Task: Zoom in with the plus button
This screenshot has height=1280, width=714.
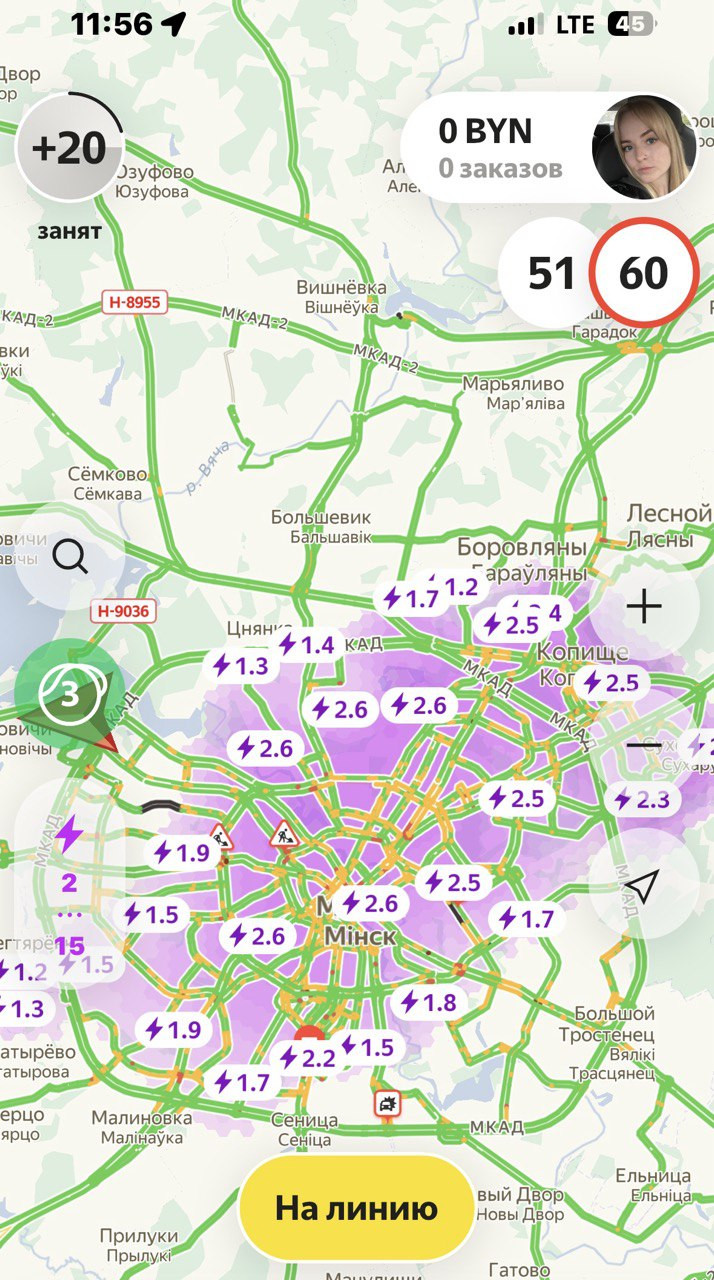Action: point(644,607)
